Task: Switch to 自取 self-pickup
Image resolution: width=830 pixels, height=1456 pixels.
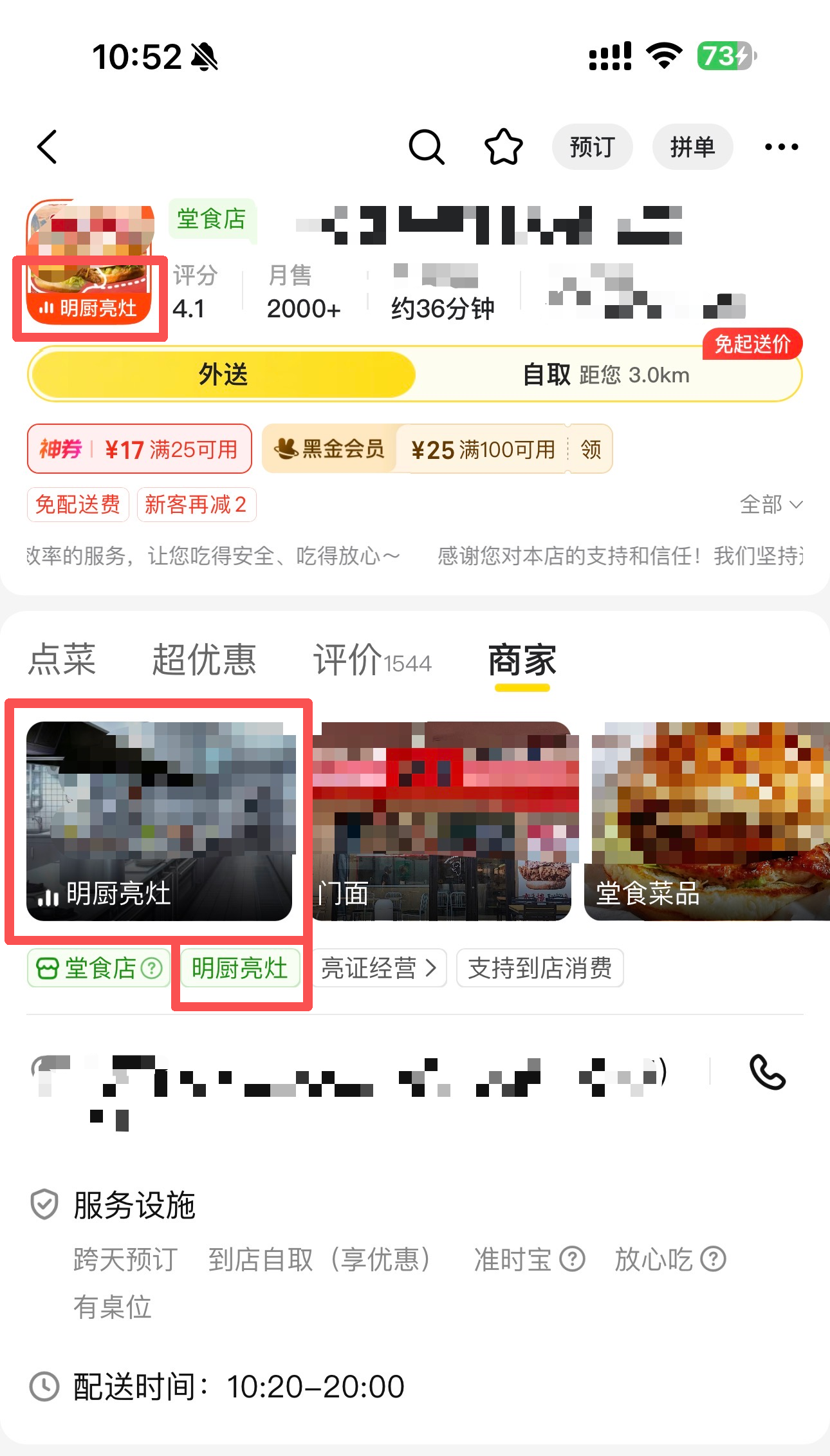Action: pos(605,375)
